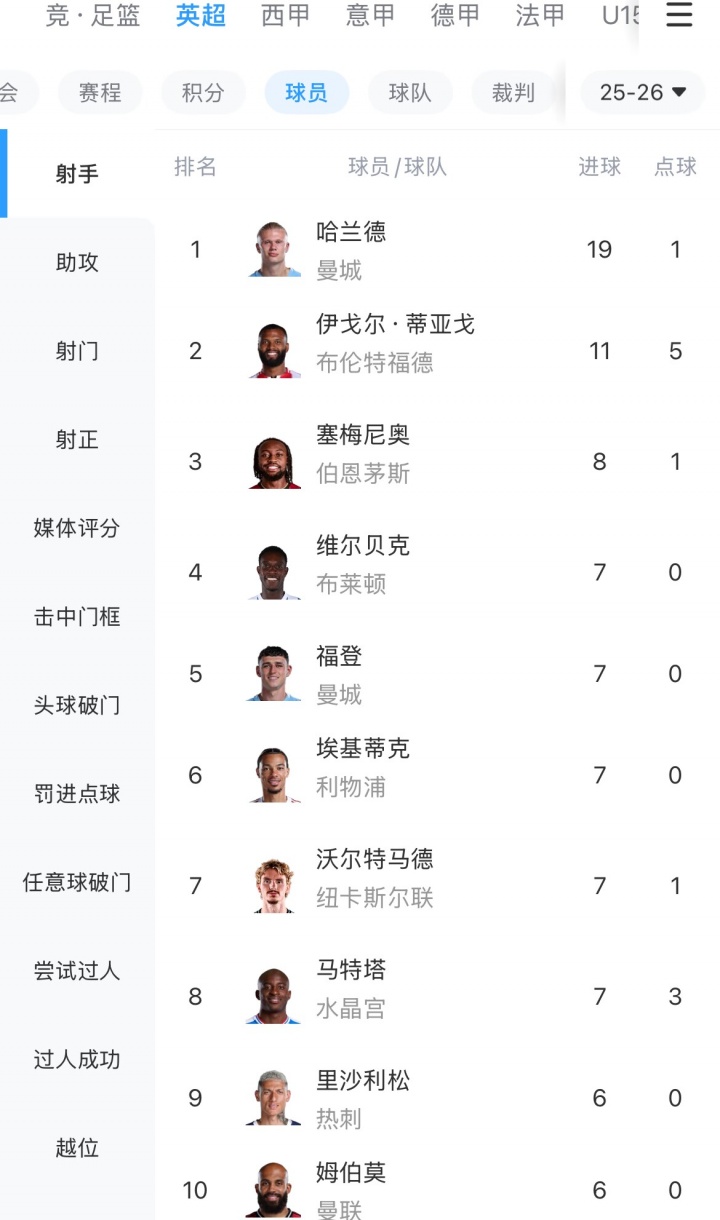
Task: Select the 积分 chip
Action: [203, 93]
